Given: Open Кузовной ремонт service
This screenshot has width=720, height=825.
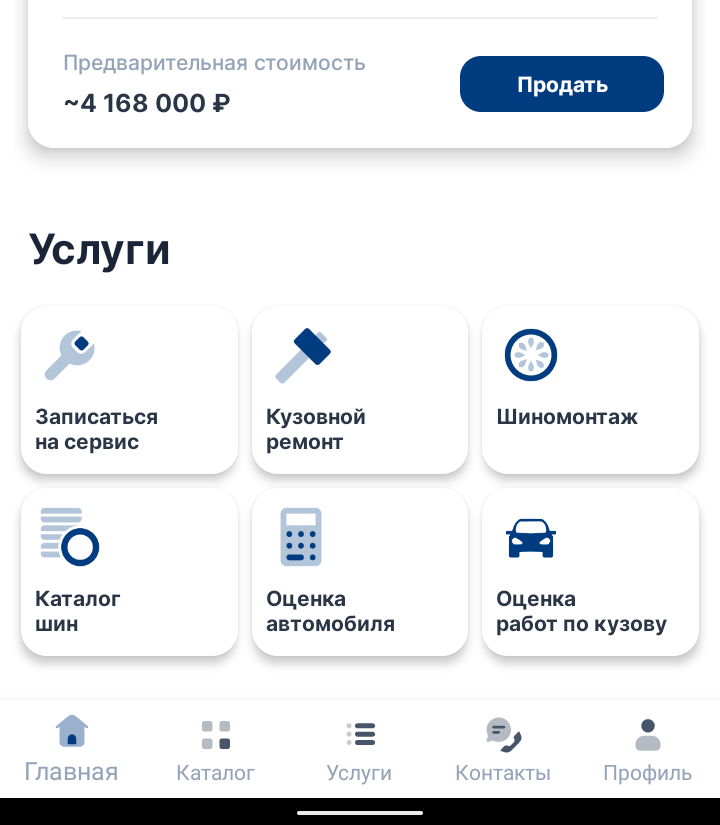Looking at the screenshot, I should (x=359, y=390).
